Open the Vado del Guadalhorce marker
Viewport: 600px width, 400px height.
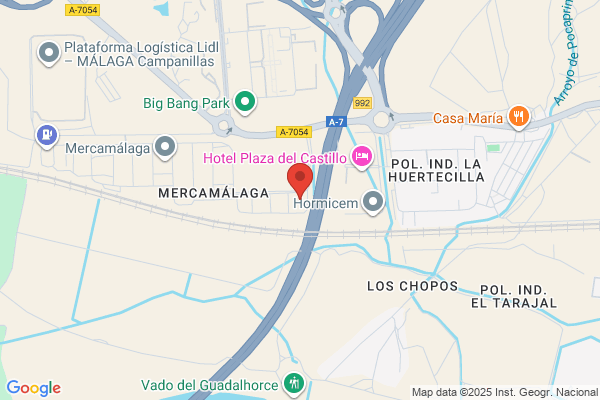point(294,384)
